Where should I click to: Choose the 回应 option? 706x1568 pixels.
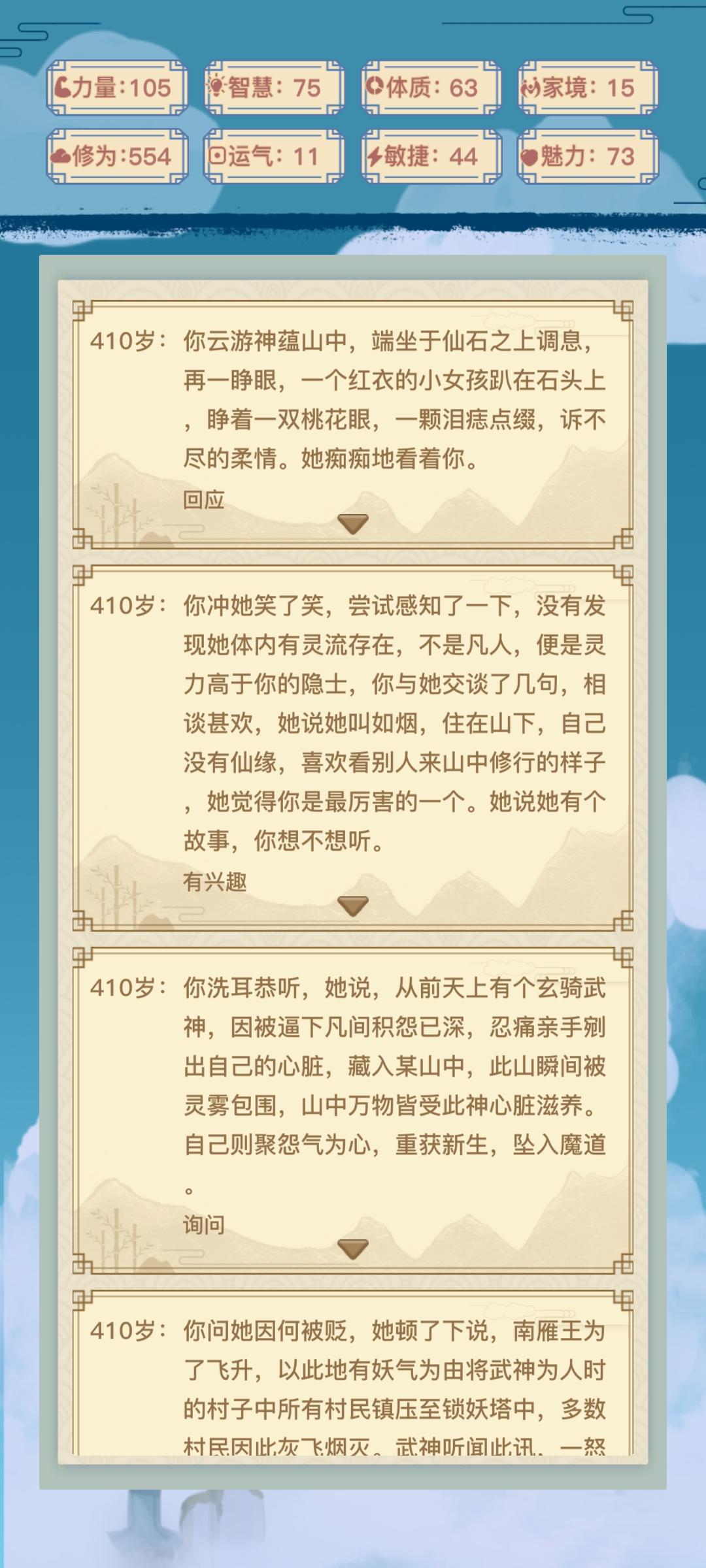[x=204, y=500]
